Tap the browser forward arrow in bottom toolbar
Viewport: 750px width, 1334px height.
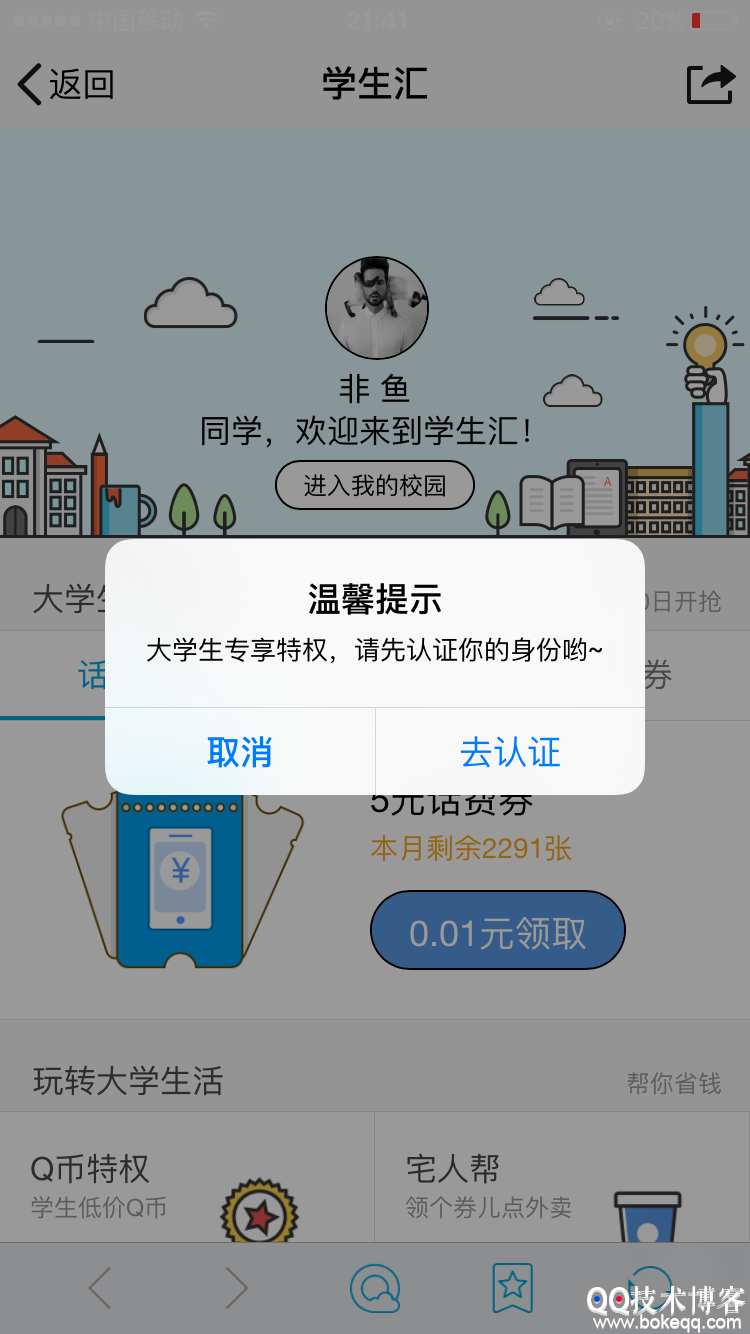[237, 1289]
